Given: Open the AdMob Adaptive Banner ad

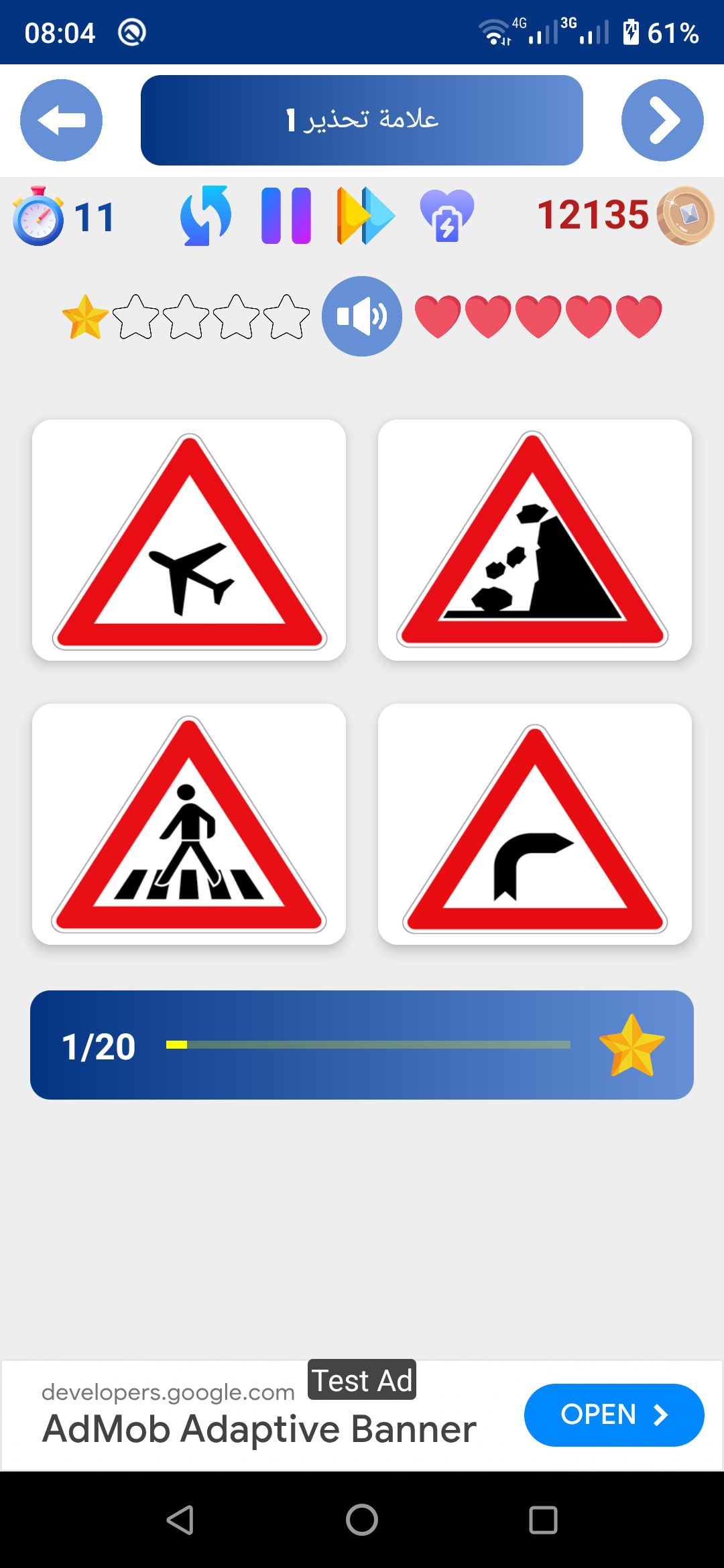Looking at the screenshot, I should (x=613, y=1415).
